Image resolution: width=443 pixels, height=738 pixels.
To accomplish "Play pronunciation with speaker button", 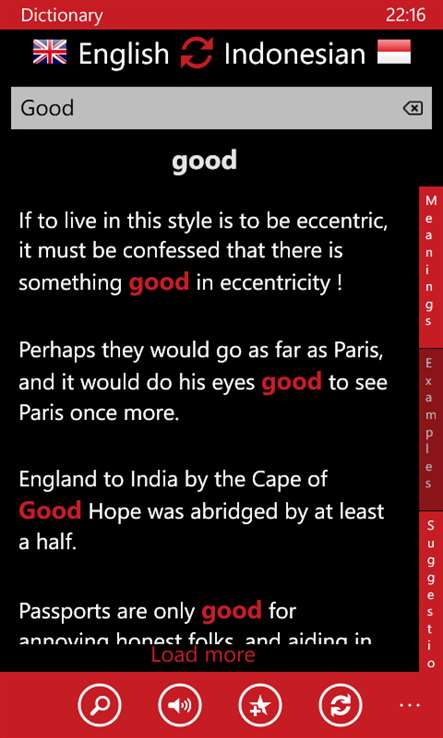I will [180, 706].
